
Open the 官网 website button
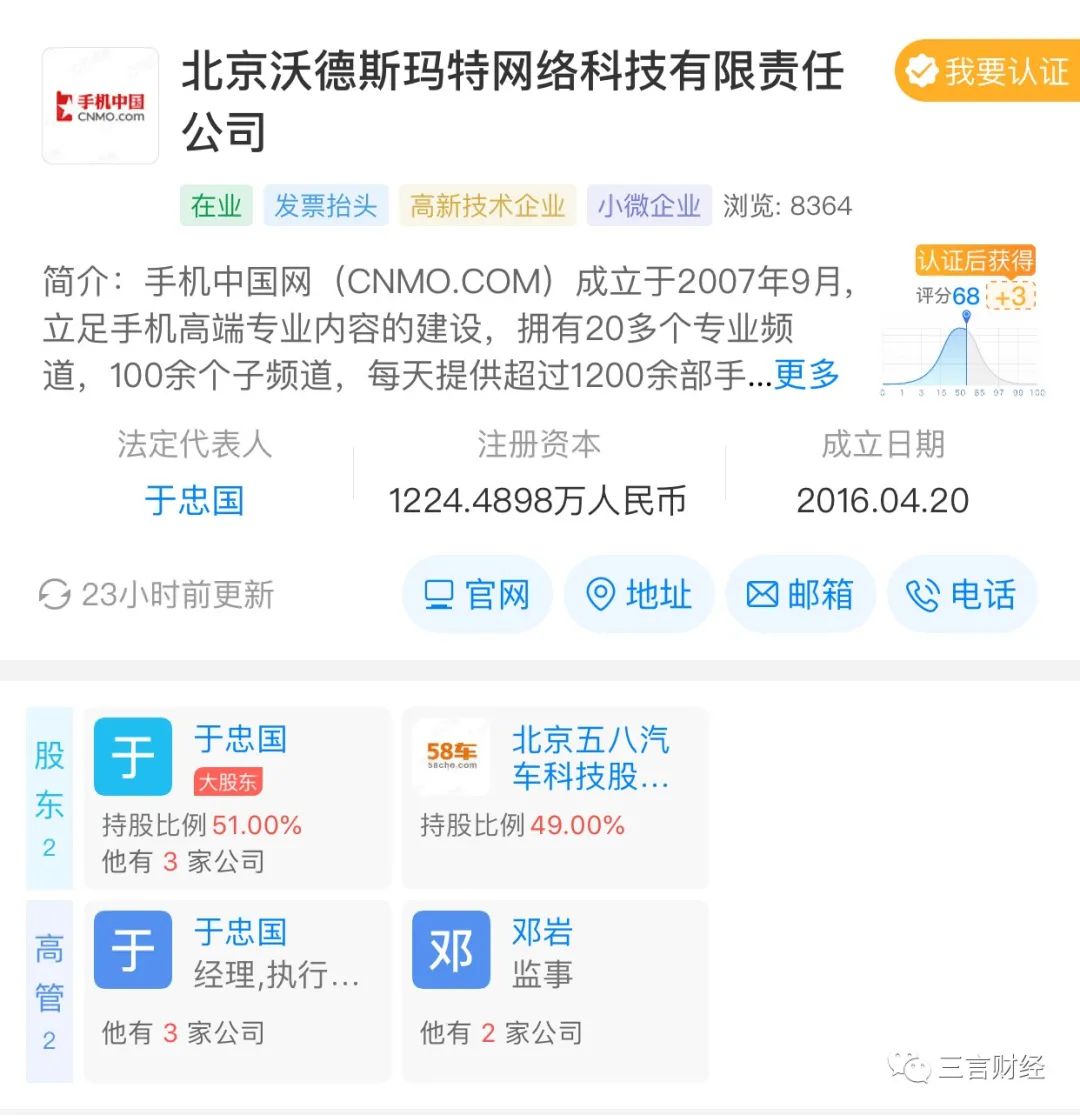[477, 595]
